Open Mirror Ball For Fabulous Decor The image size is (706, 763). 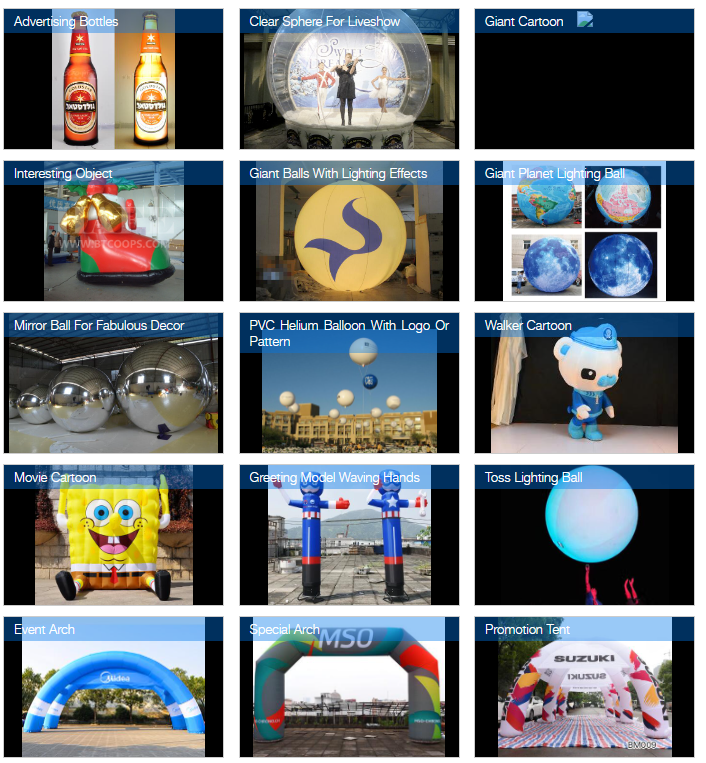(x=113, y=384)
